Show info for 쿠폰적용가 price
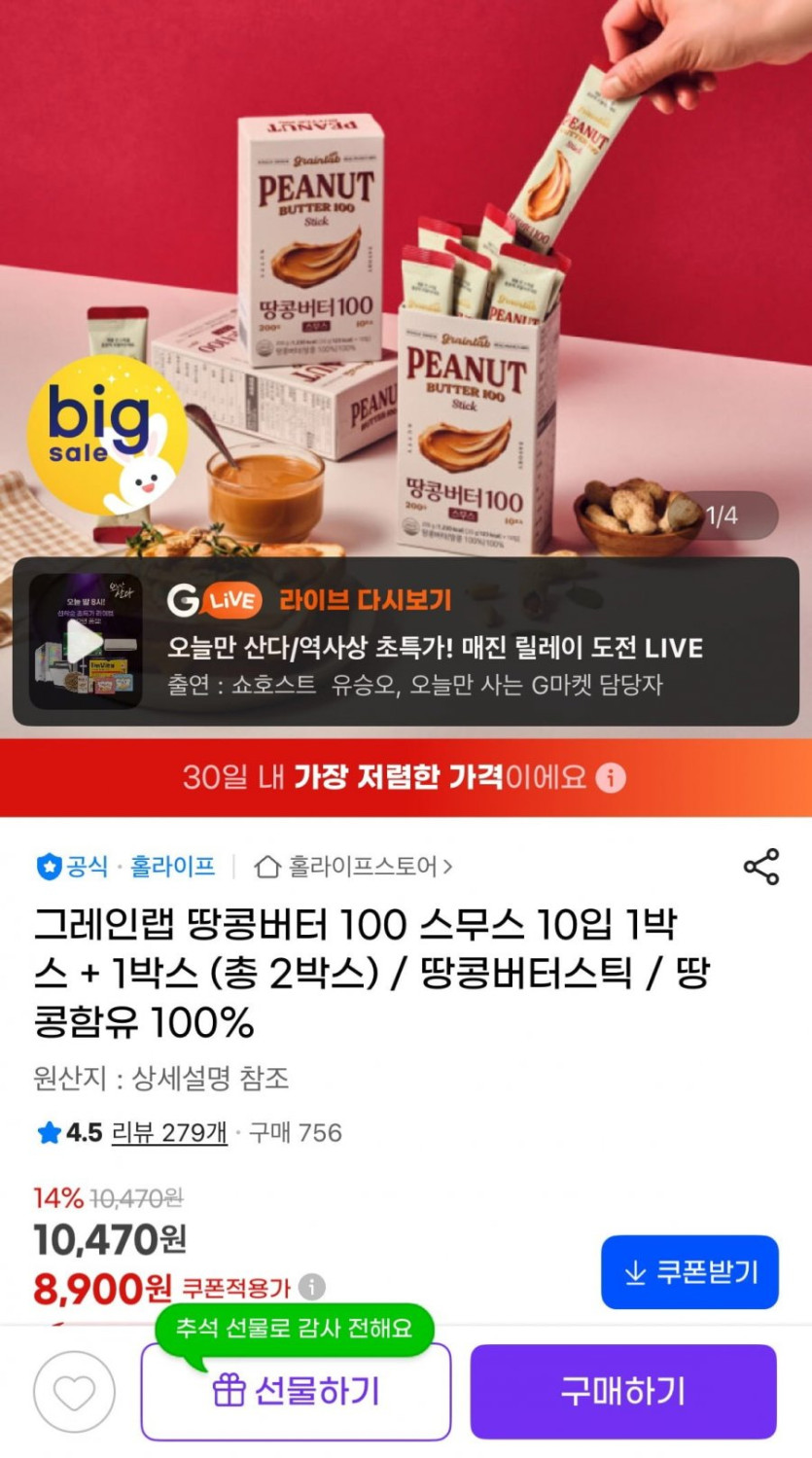This screenshot has width=812, height=1458. click(x=311, y=1288)
